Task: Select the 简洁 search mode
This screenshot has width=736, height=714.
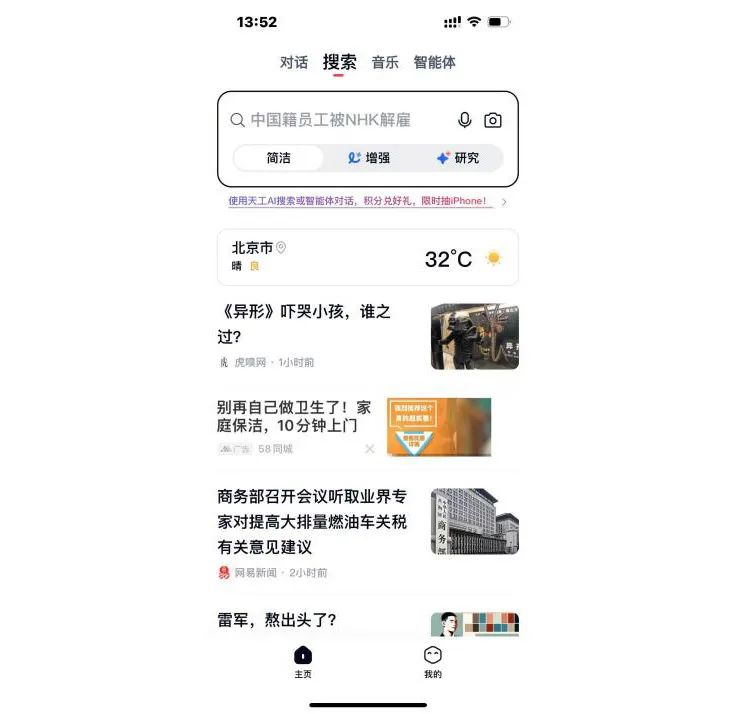Action: coord(279,158)
